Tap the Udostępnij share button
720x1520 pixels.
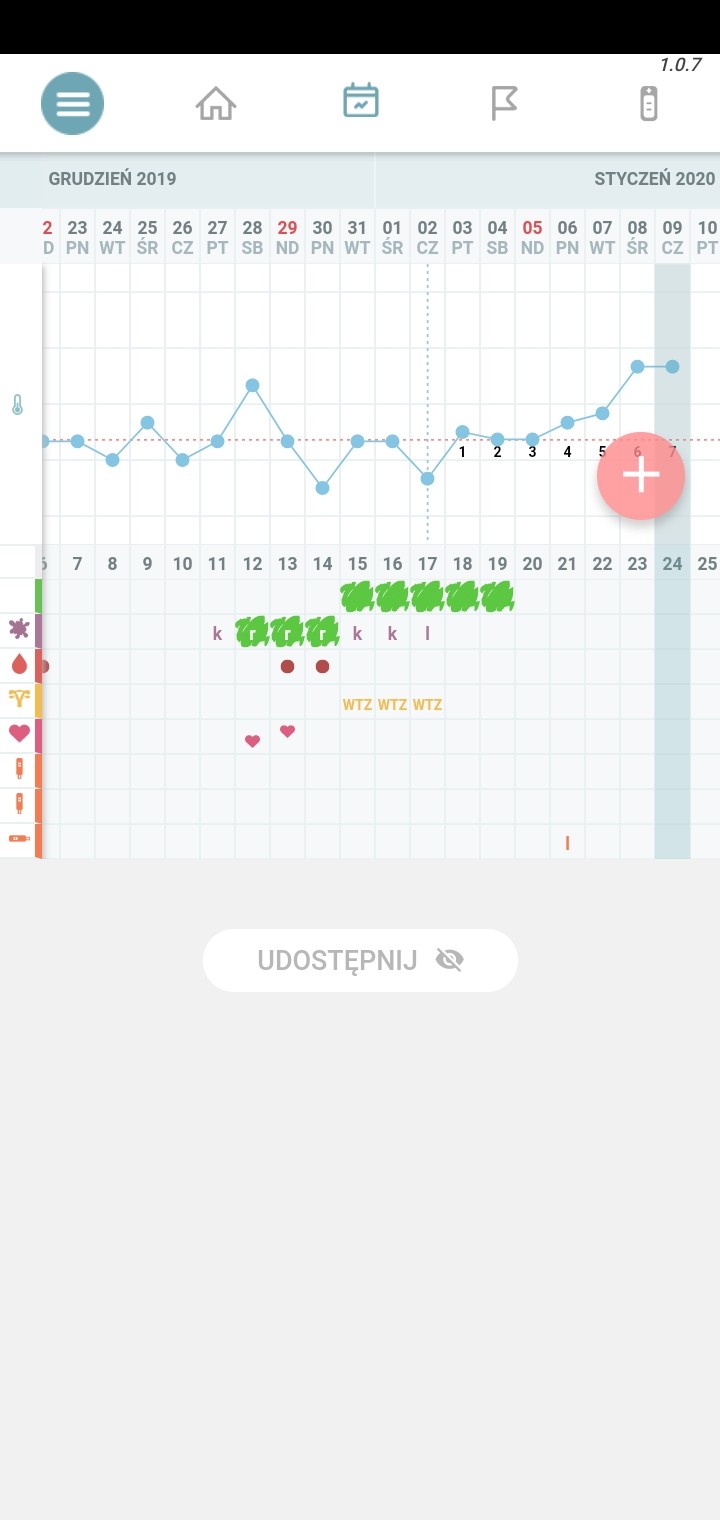pyautogui.click(x=360, y=960)
